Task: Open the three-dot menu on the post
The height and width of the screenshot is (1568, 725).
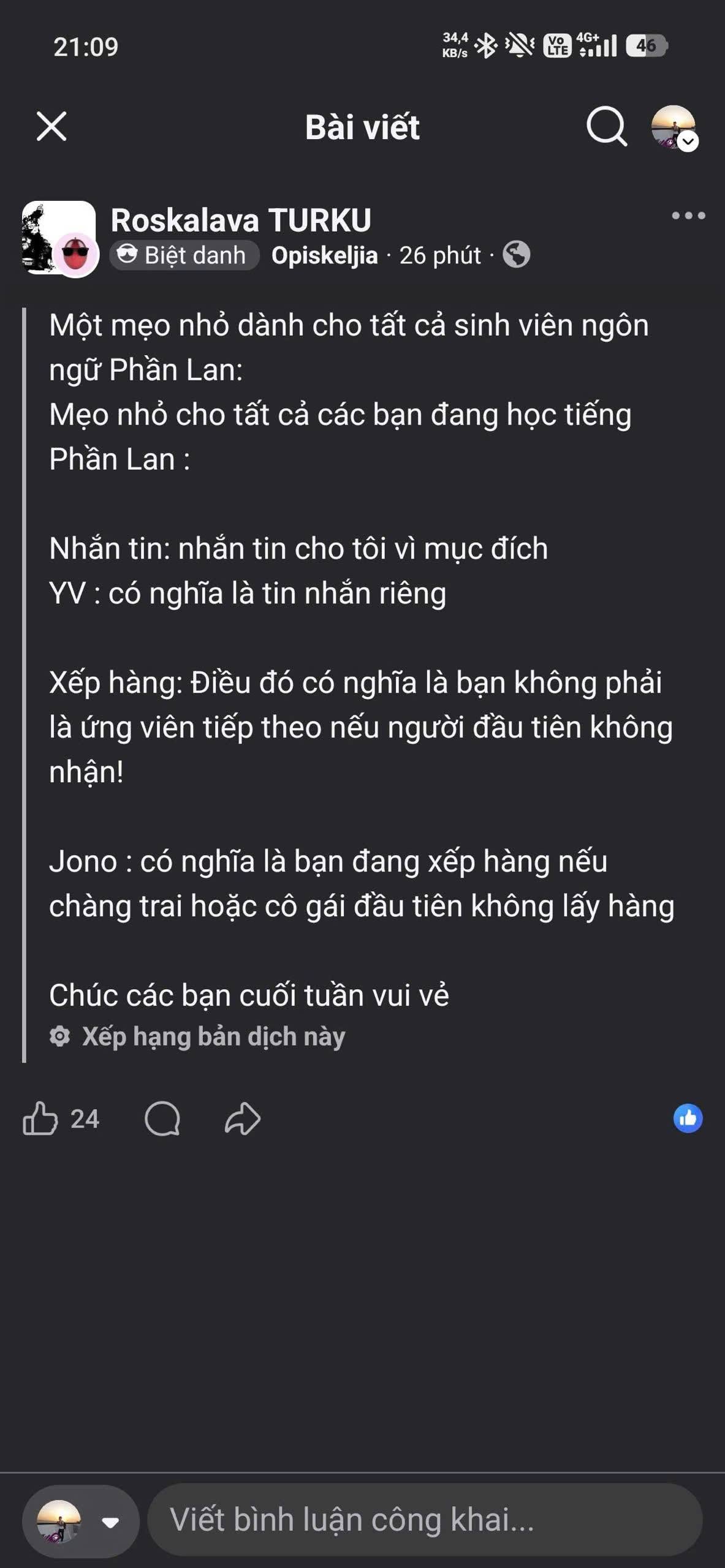Action: [688, 215]
